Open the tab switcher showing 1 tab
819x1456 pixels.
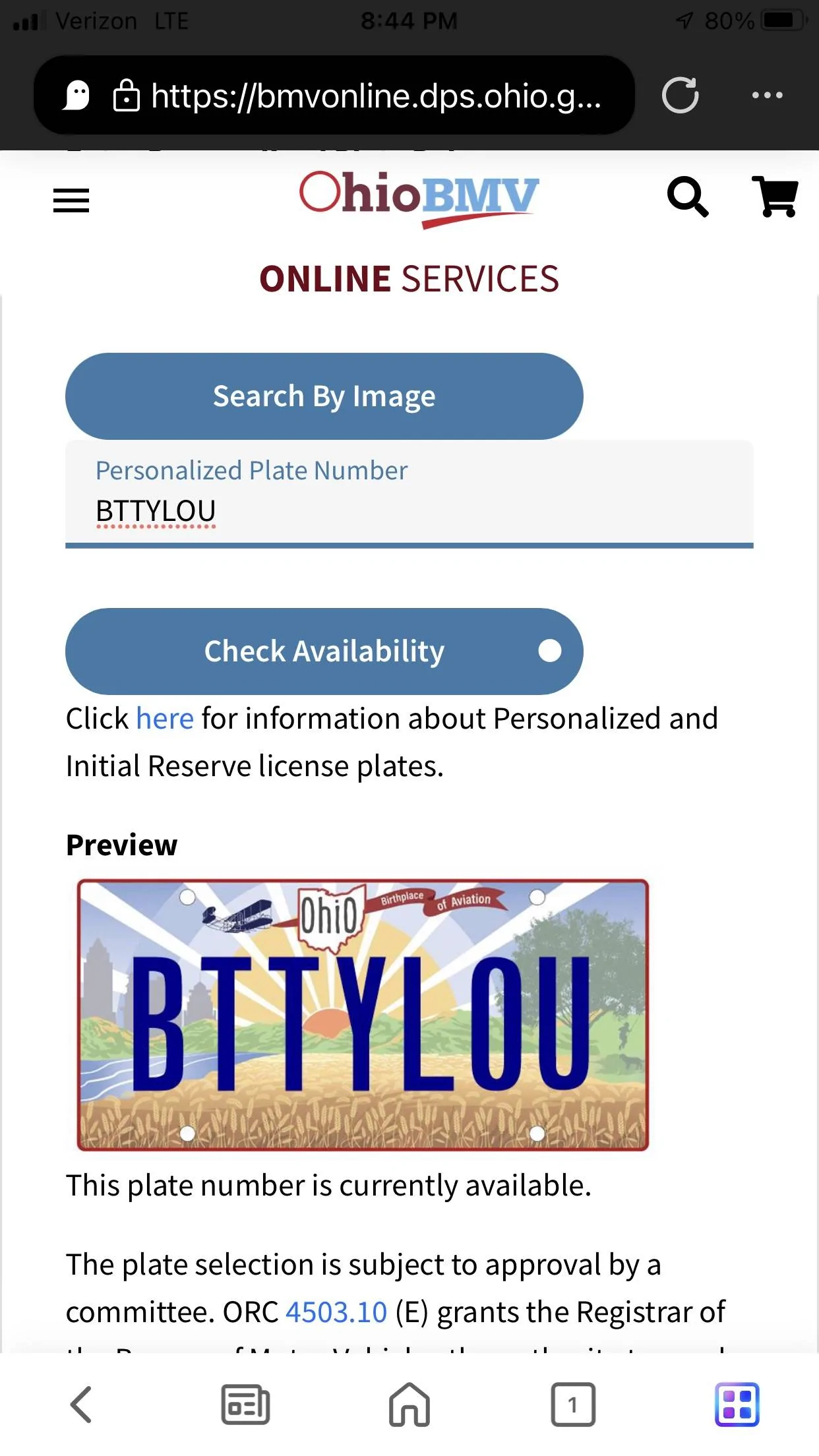pyautogui.click(x=572, y=1405)
